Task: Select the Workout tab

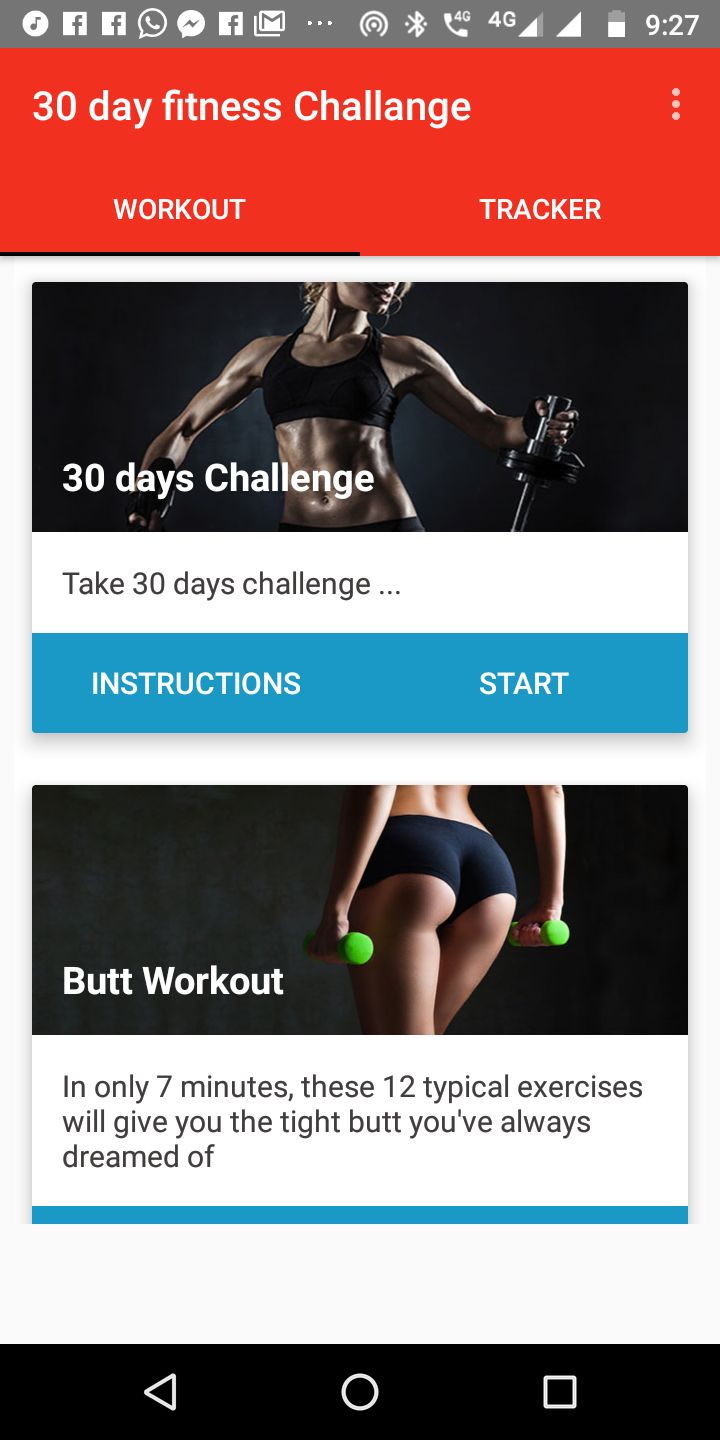Action: [180, 209]
